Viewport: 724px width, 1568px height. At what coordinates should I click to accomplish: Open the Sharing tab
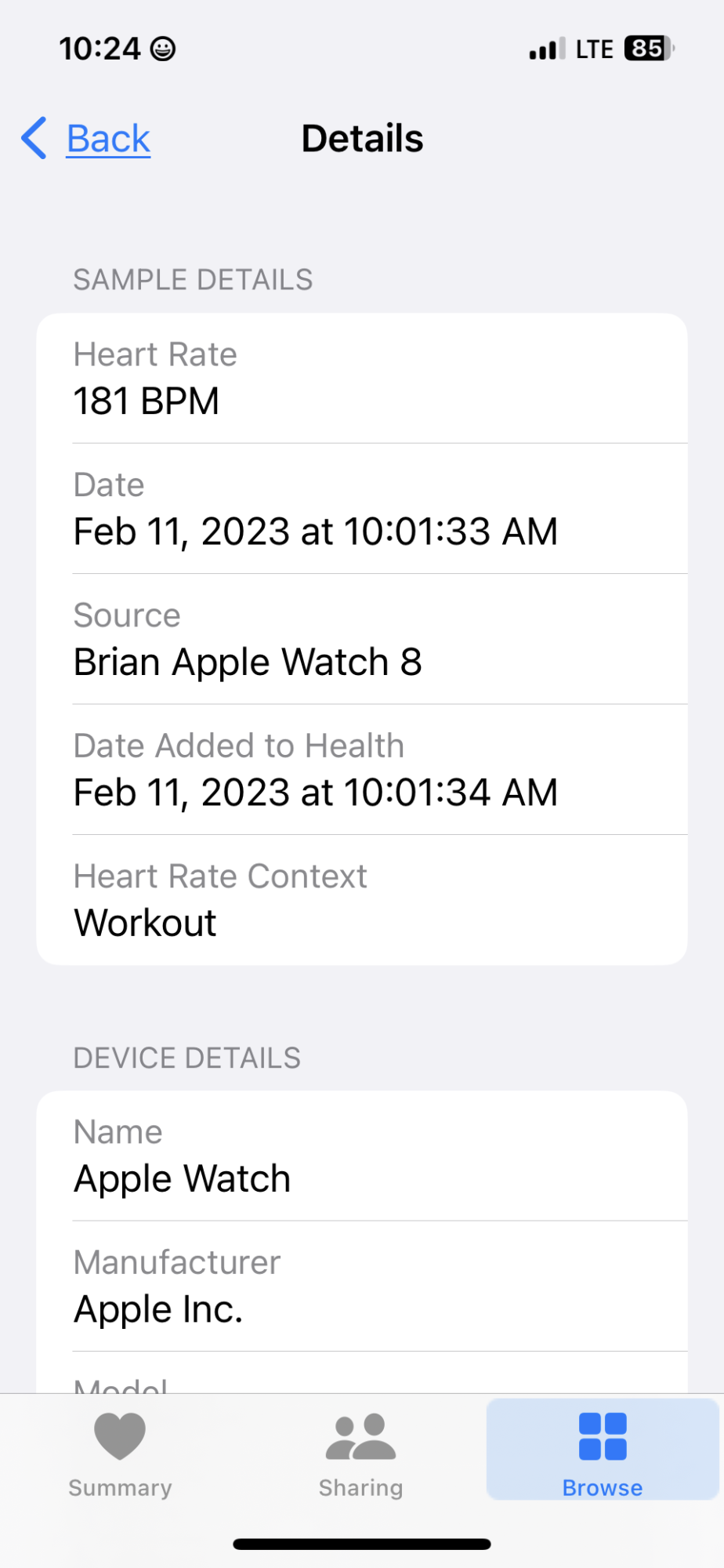point(361,1453)
